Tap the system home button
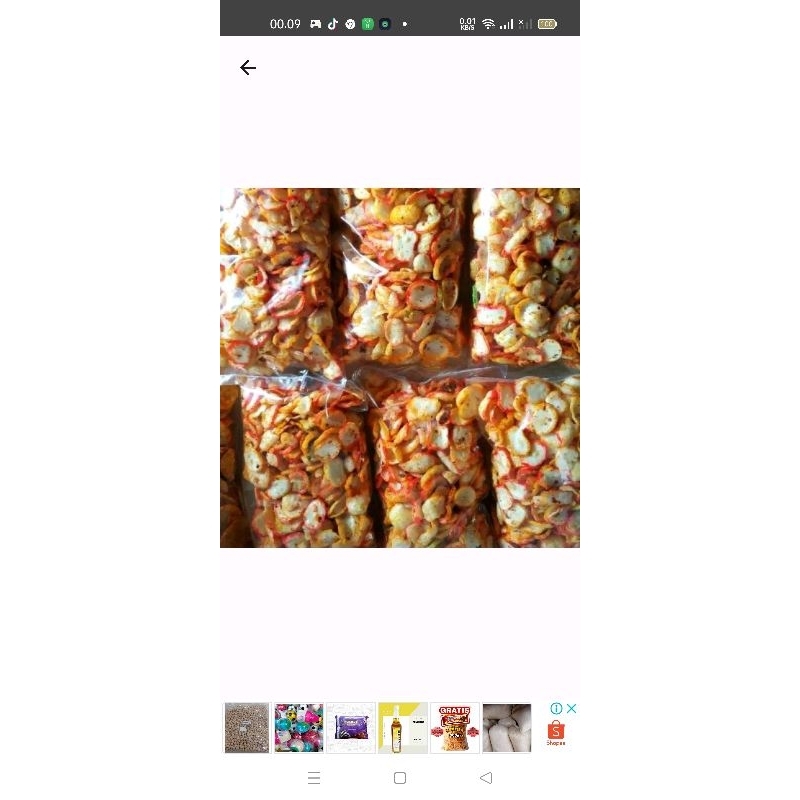800x800 pixels. tap(400, 777)
